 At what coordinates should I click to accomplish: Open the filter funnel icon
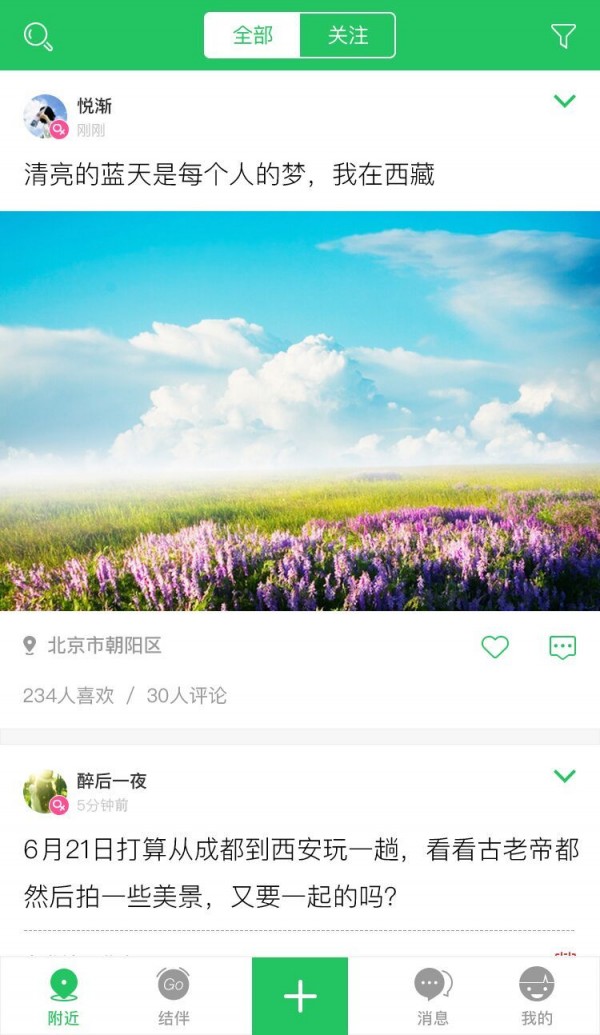[563, 37]
